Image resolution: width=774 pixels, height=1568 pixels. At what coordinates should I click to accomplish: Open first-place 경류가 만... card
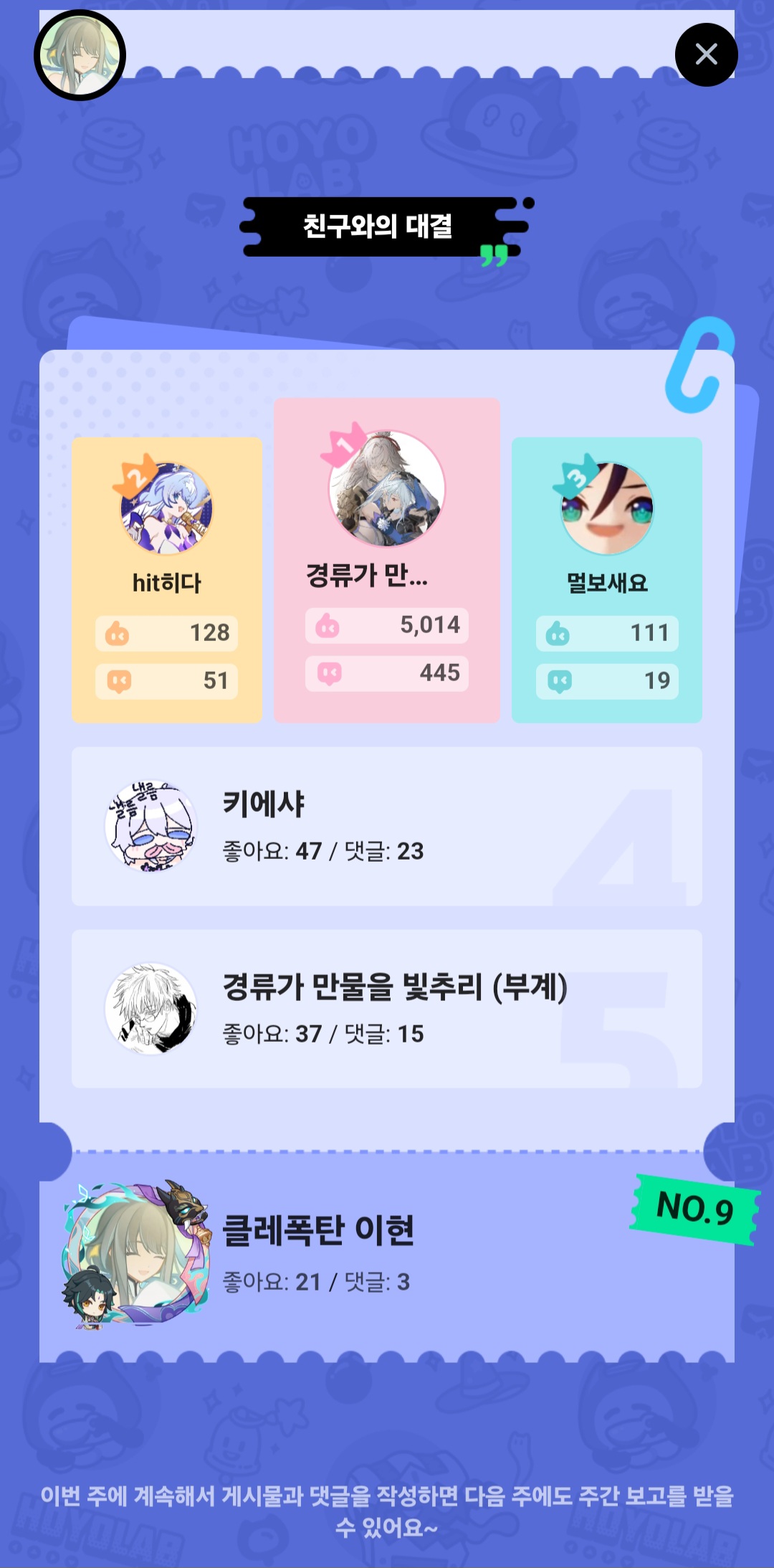click(387, 560)
